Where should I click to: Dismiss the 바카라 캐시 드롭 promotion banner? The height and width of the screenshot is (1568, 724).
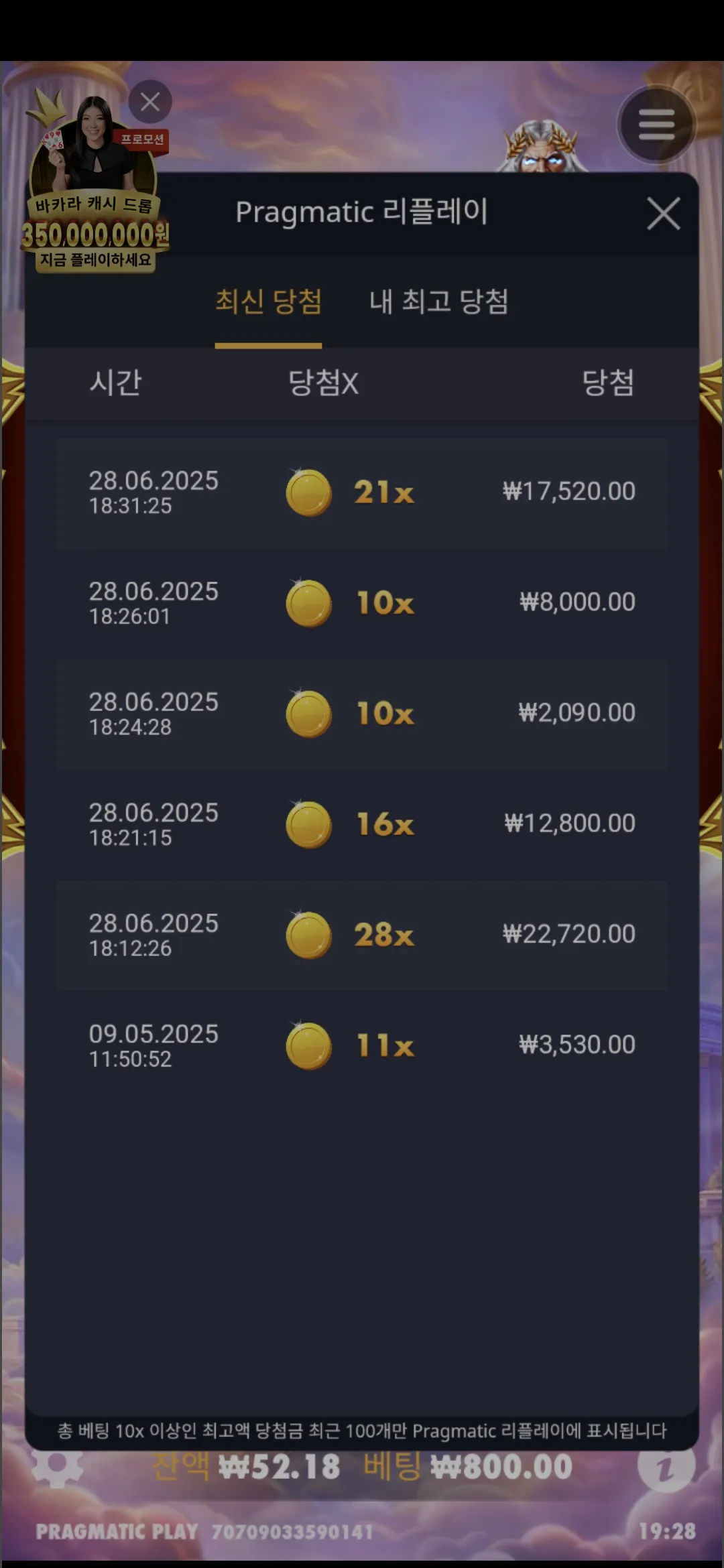[149, 102]
